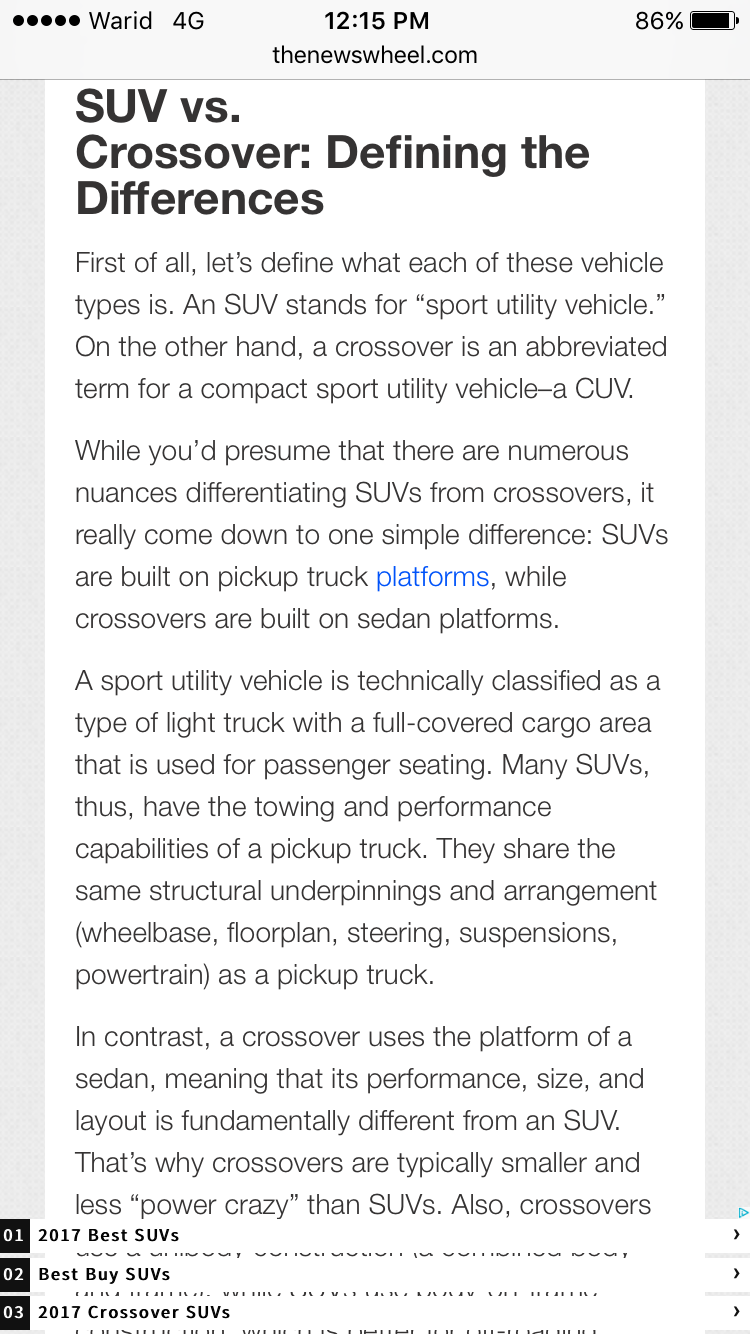Open the blue 'platforms' link
Image resolution: width=750 pixels, height=1334 pixels.
[432, 577]
